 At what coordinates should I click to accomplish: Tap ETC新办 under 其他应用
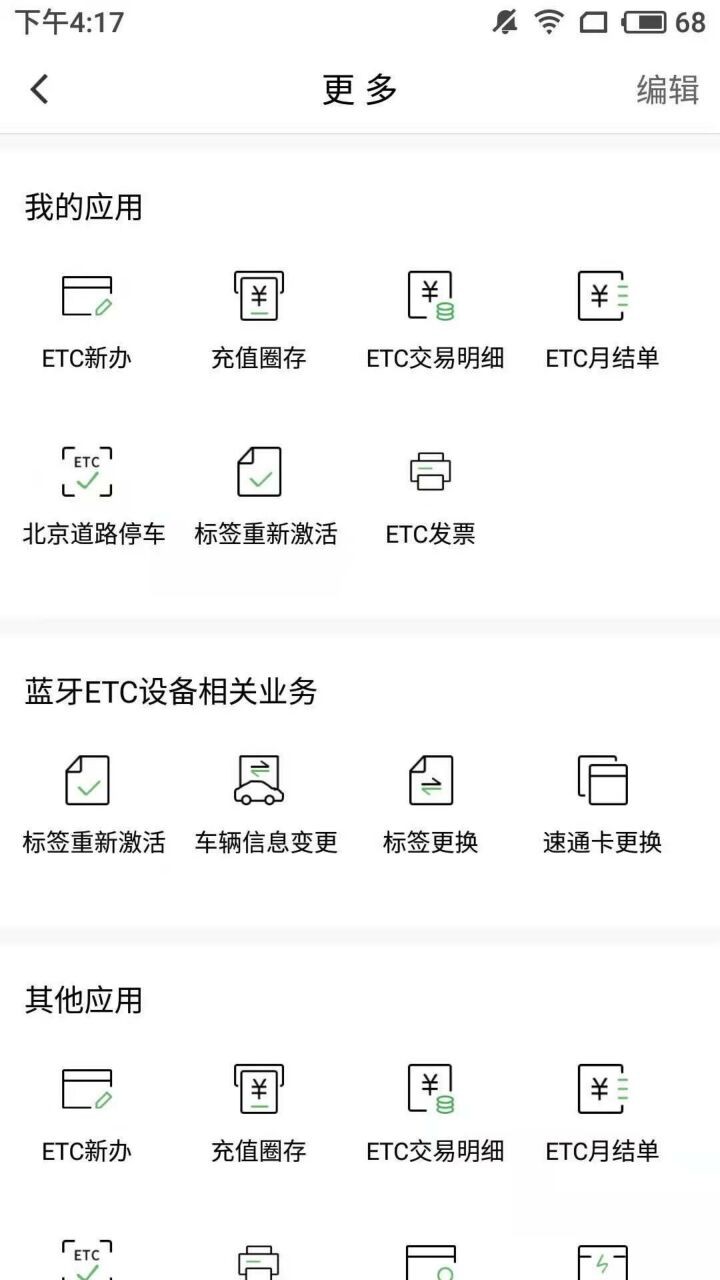[87, 1111]
